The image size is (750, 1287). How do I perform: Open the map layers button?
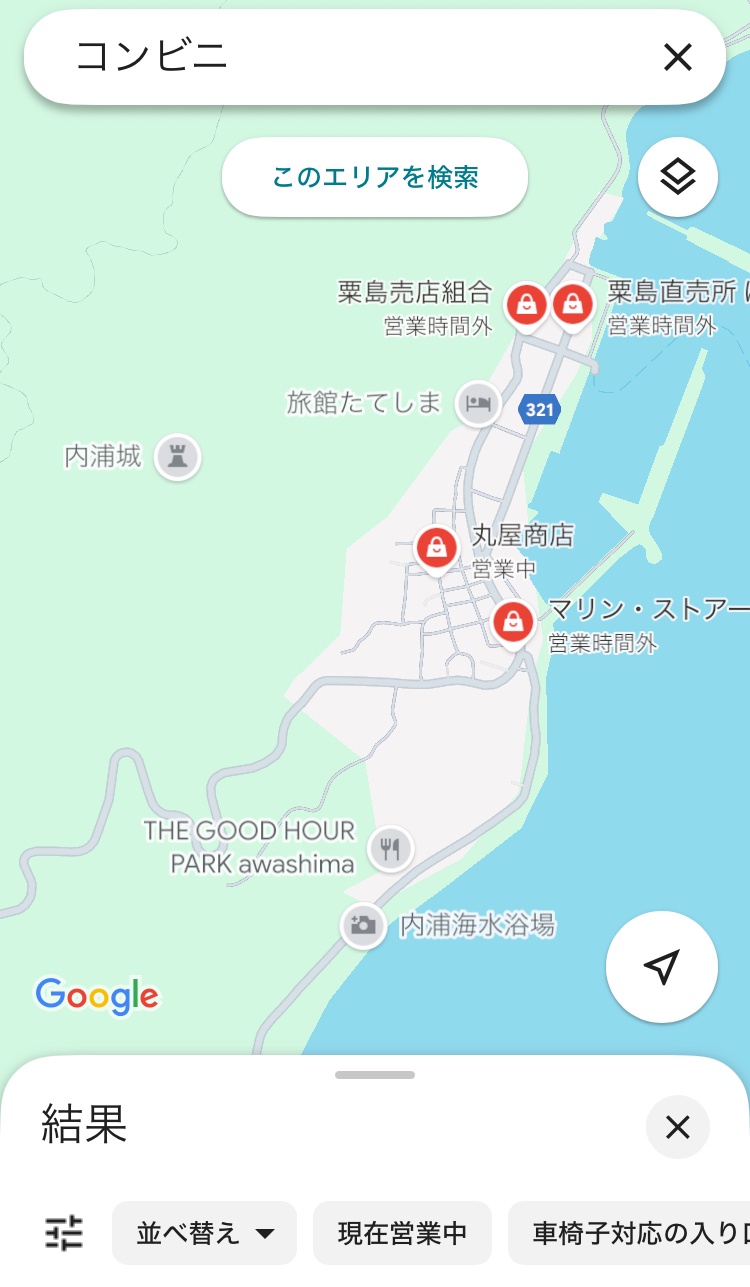coord(678,178)
